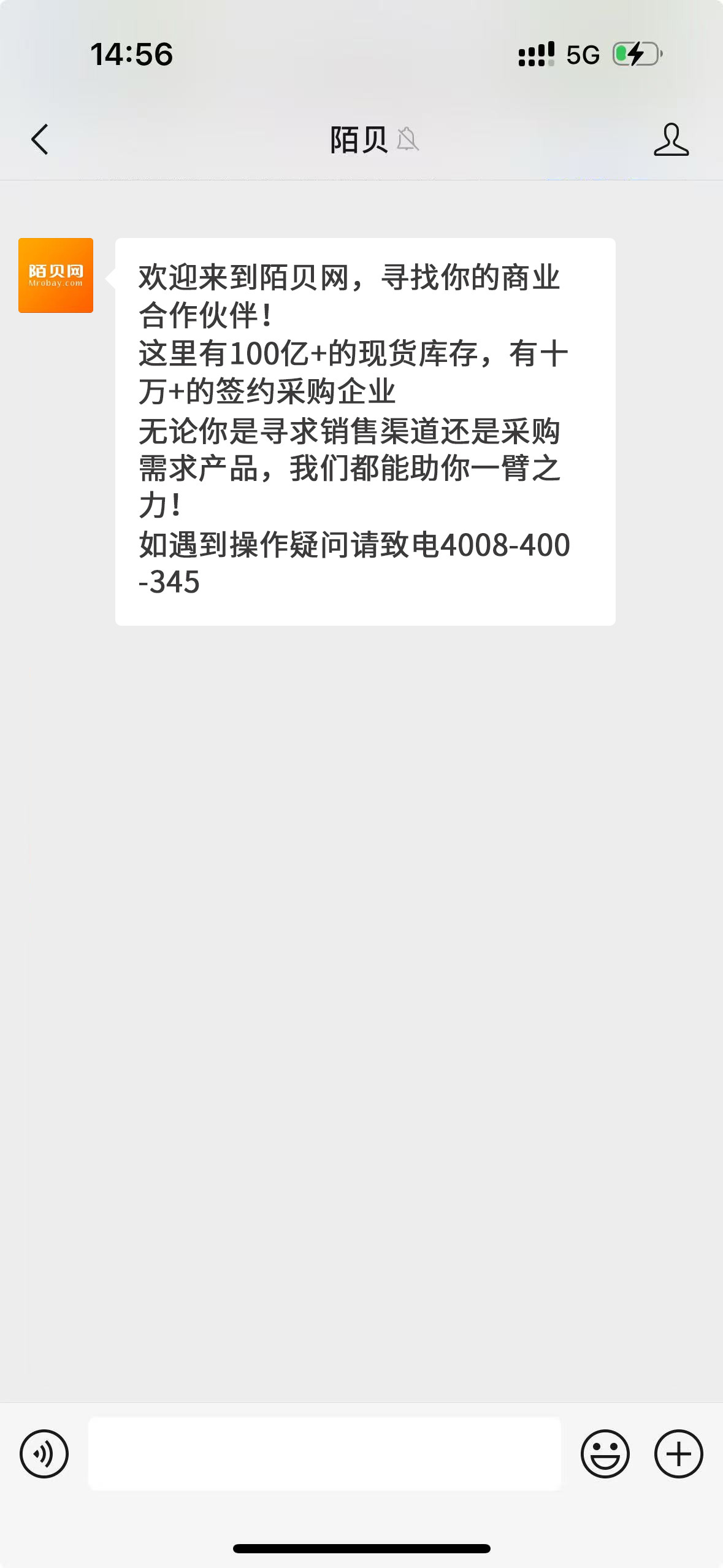Open the emoji sticker panel
This screenshot has width=723, height=1568.
point(605,1453)
